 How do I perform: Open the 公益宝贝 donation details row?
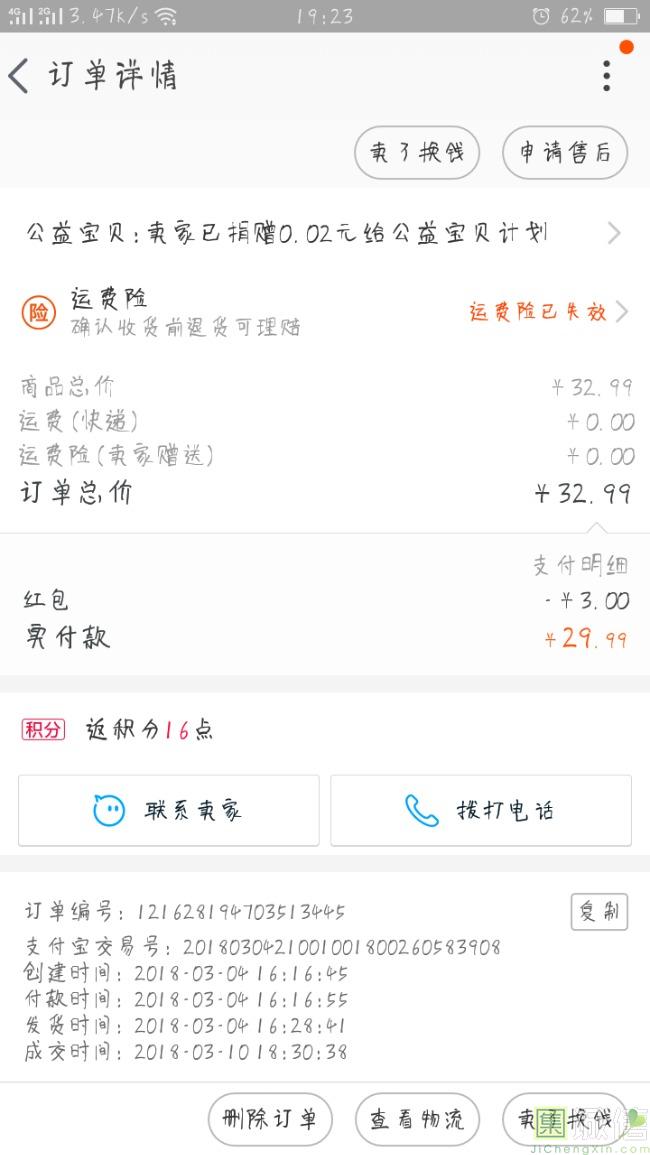pyautogui.click(x=325, y=234)
